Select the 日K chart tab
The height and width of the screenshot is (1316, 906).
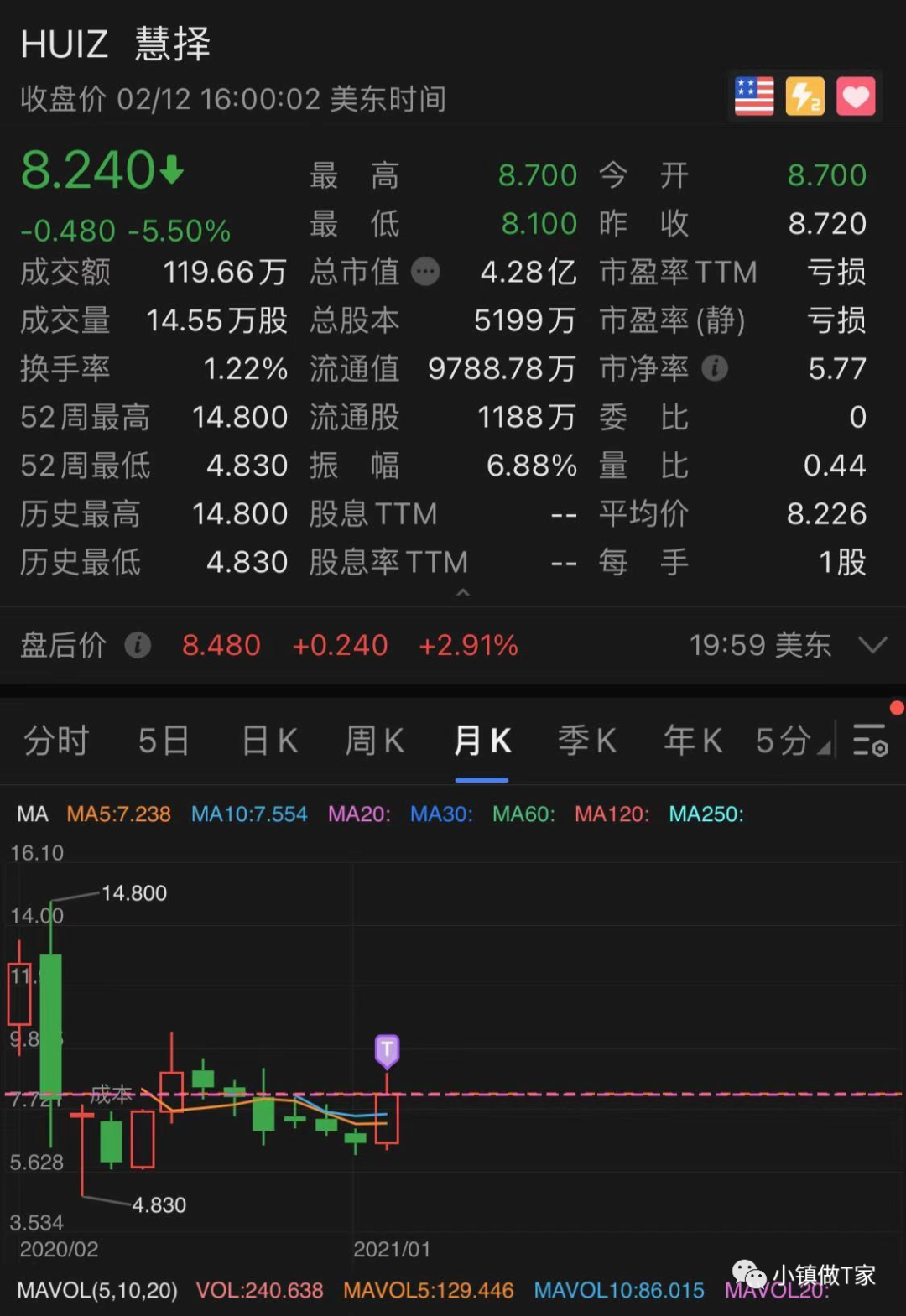(270, 741)
